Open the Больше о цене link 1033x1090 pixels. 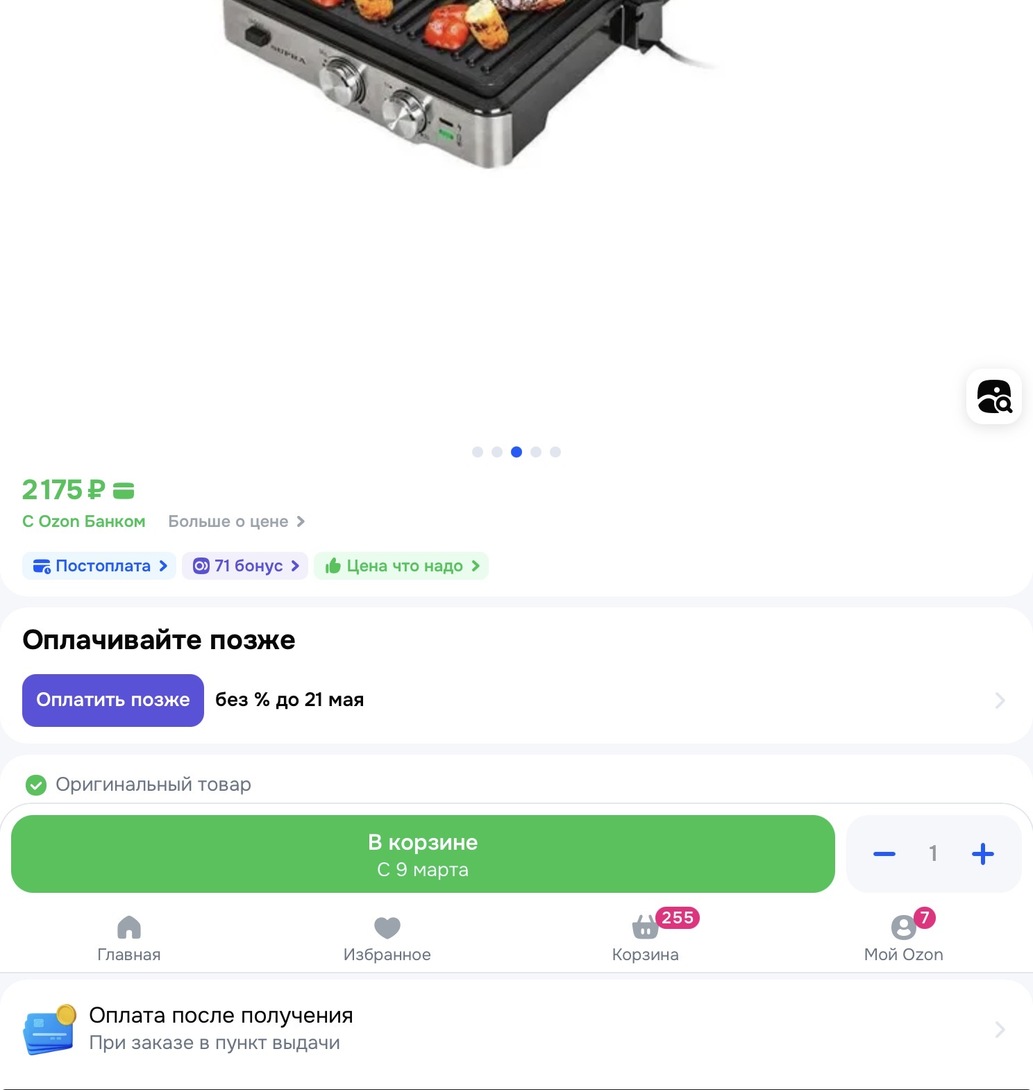coord(236,522)
